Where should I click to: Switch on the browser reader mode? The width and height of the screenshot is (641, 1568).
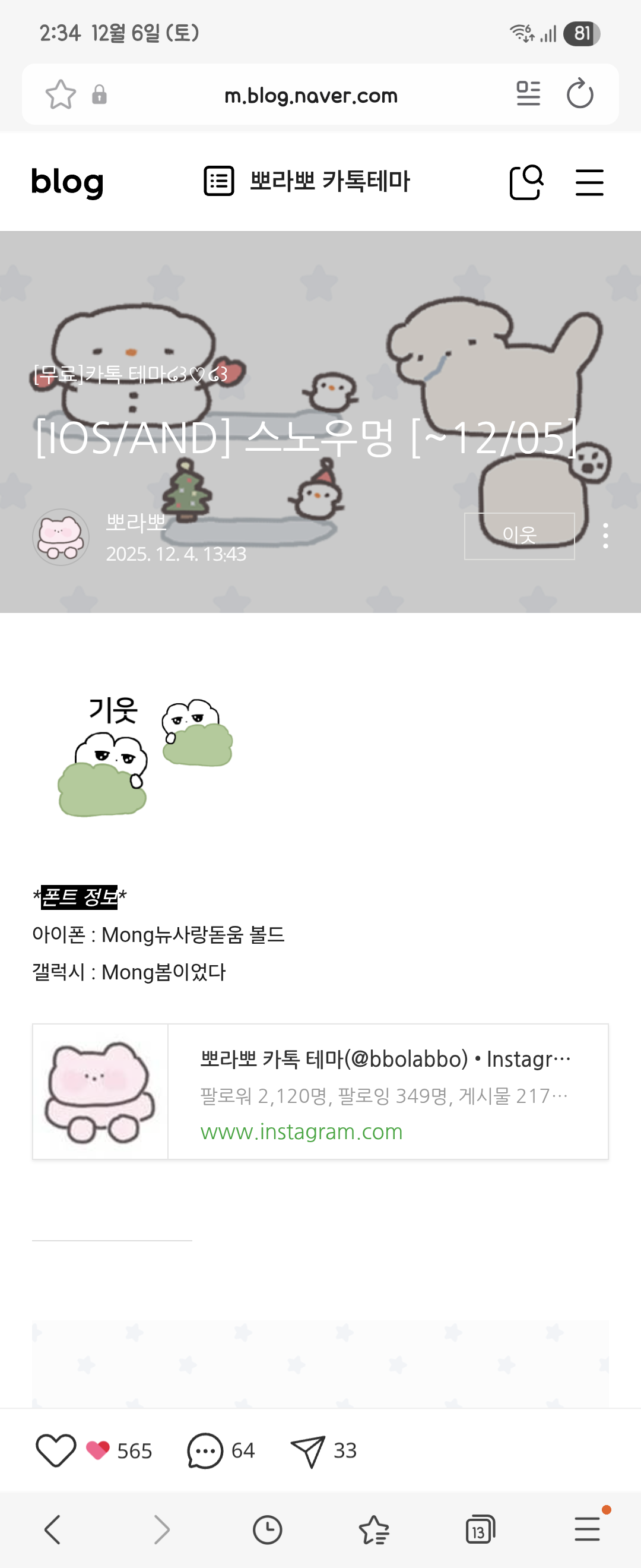(x=528, y=94)
